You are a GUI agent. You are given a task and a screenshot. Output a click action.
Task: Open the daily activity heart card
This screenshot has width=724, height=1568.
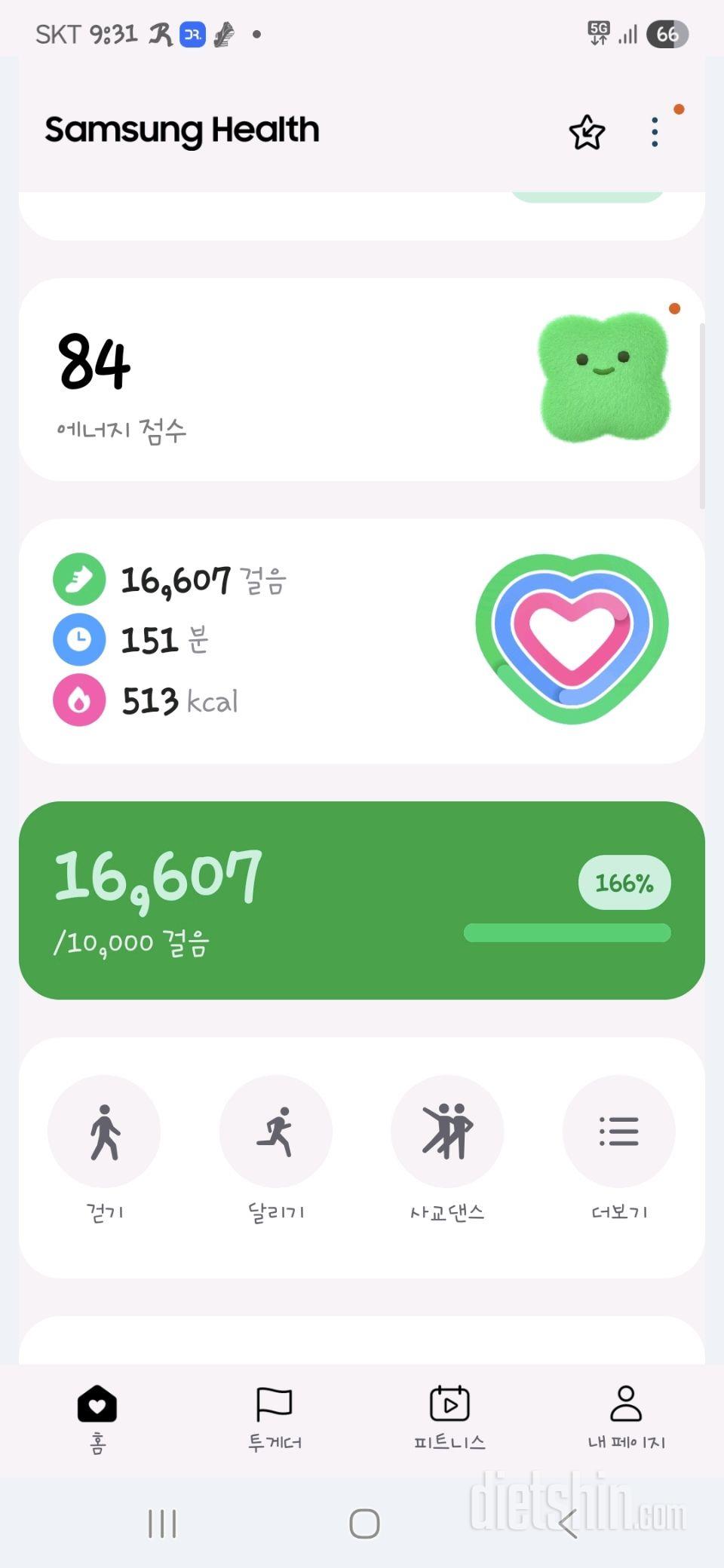362,641
